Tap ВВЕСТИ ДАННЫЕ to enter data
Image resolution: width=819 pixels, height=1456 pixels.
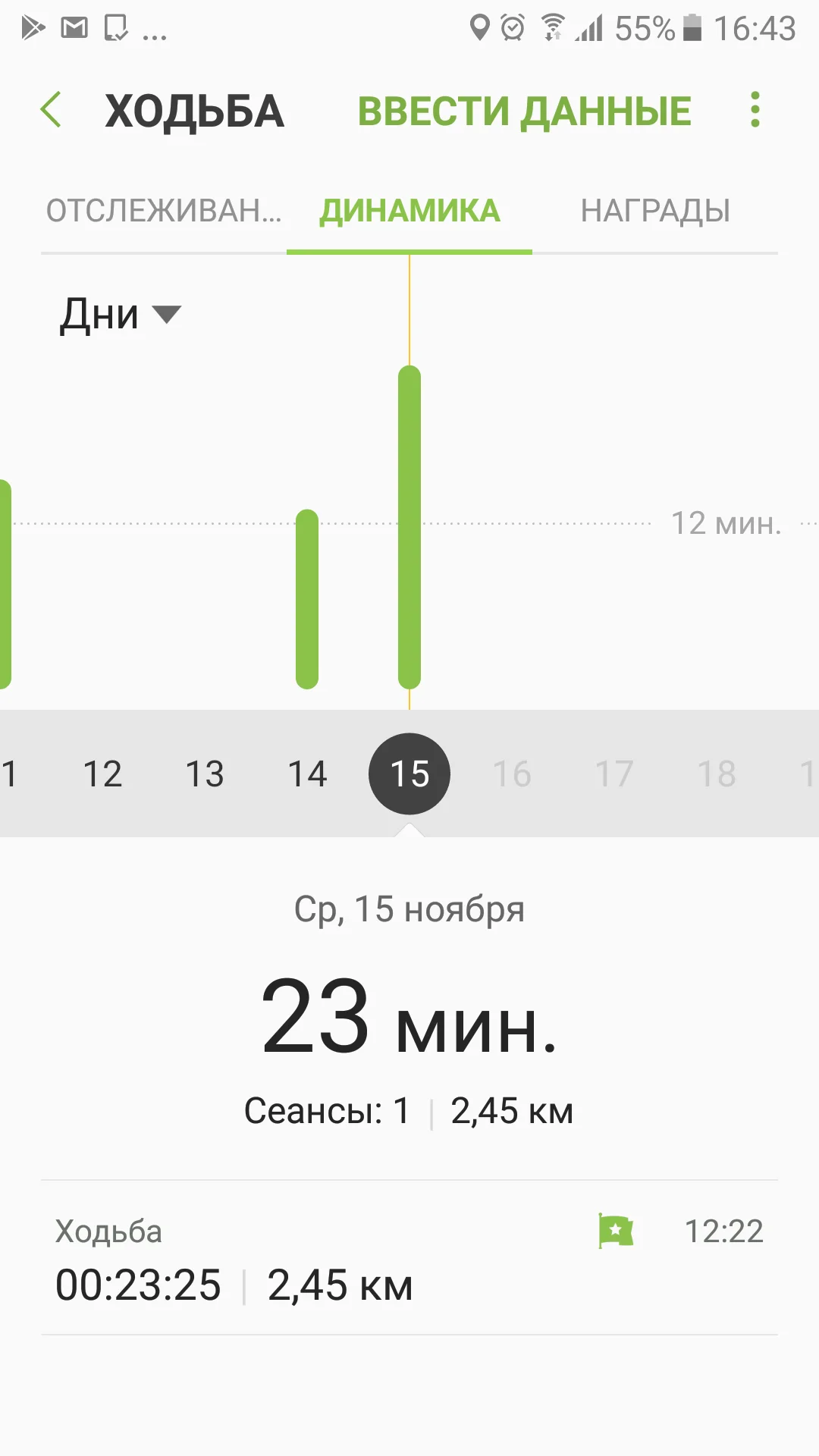(524, 111)
